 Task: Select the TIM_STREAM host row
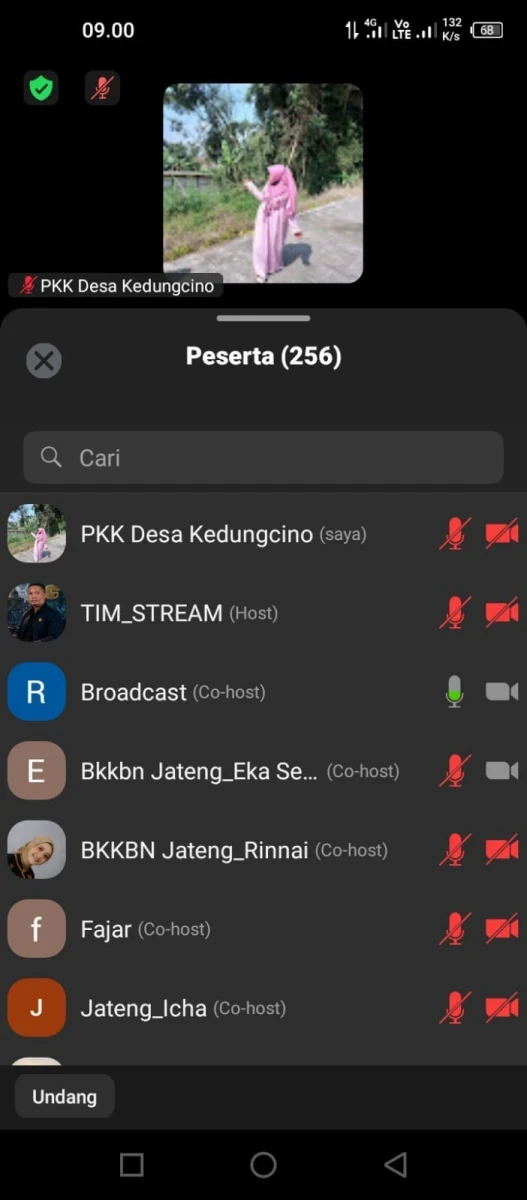tap(263, 613)
